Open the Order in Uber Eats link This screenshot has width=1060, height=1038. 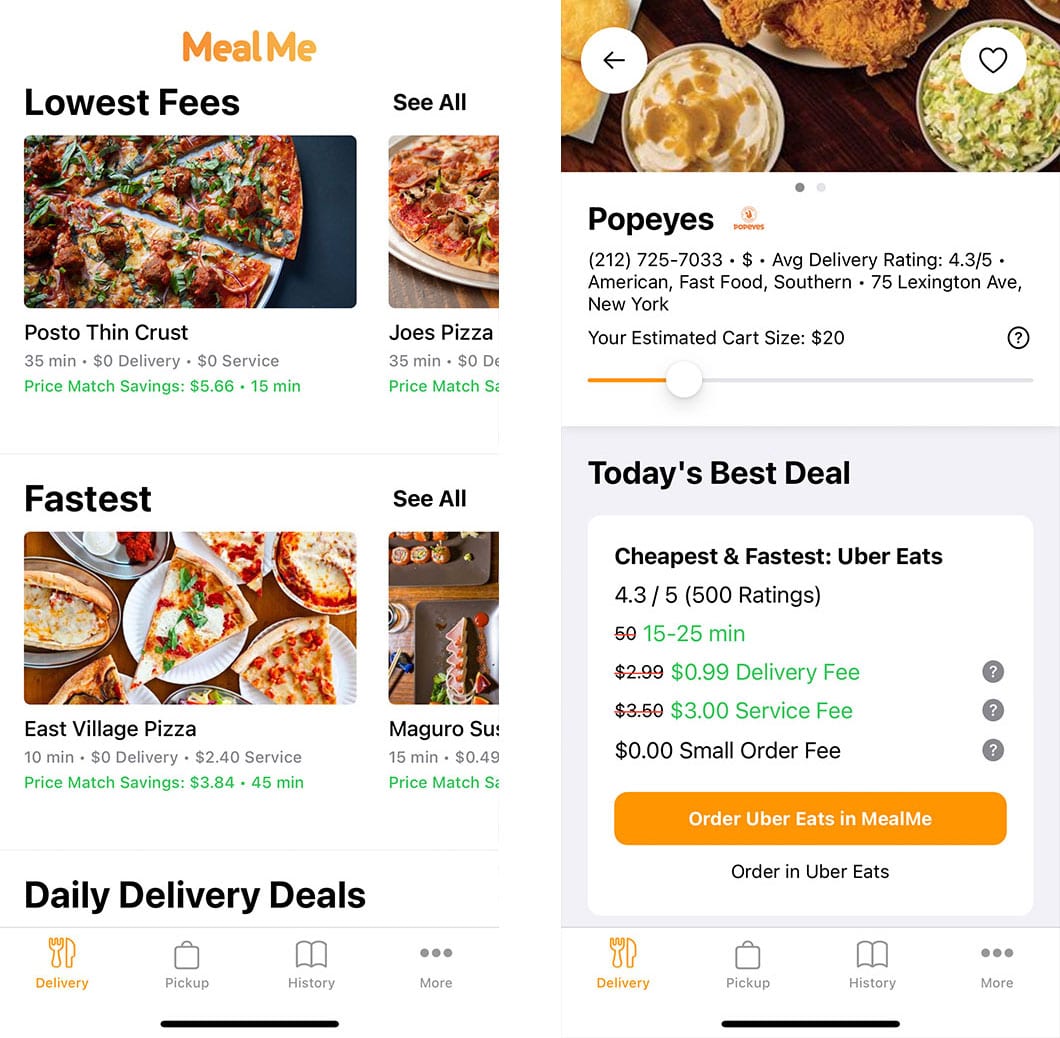click(x=810, y=871)
